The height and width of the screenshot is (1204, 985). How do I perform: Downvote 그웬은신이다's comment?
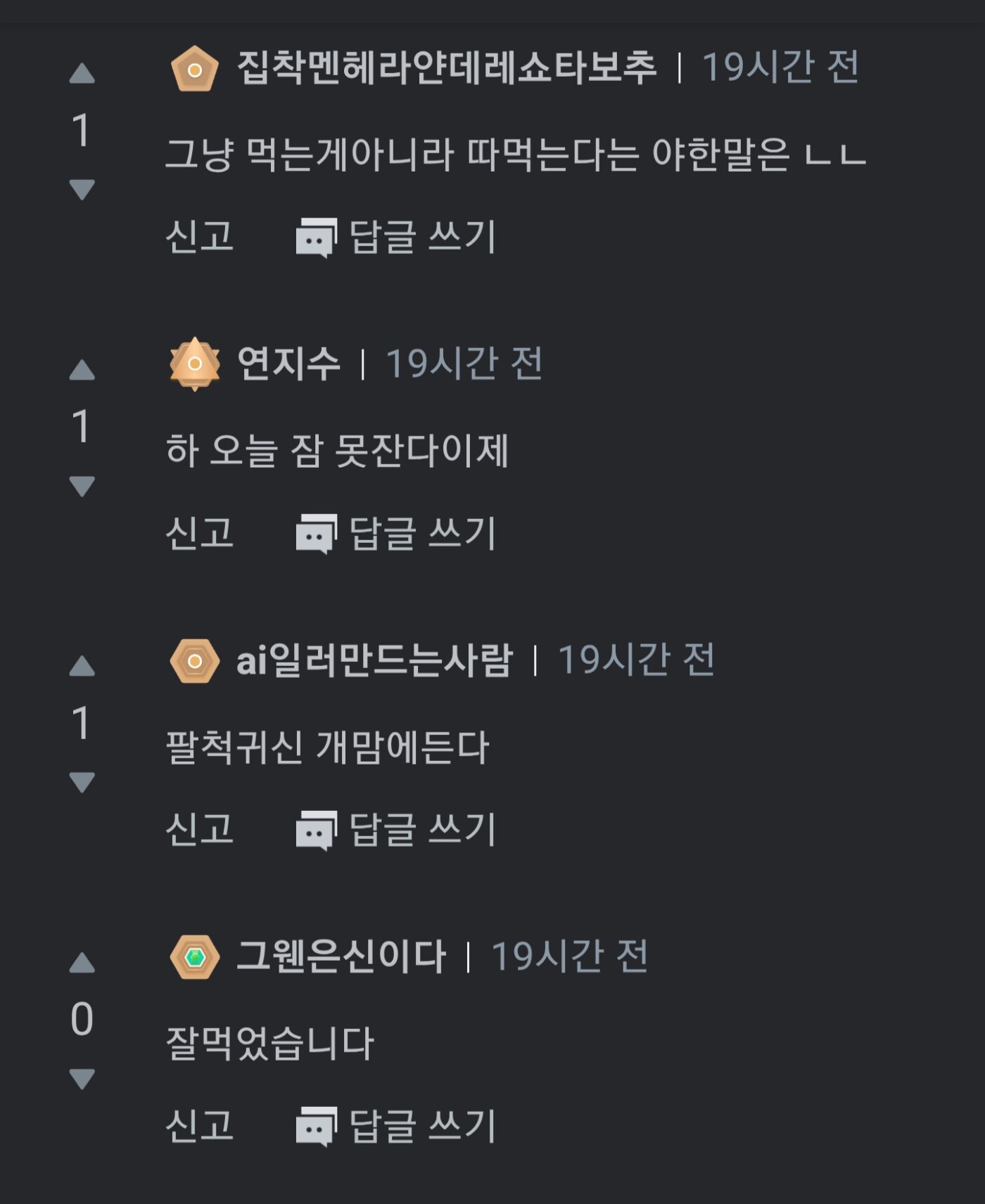pyautogui.click(x=82, y=1078)
